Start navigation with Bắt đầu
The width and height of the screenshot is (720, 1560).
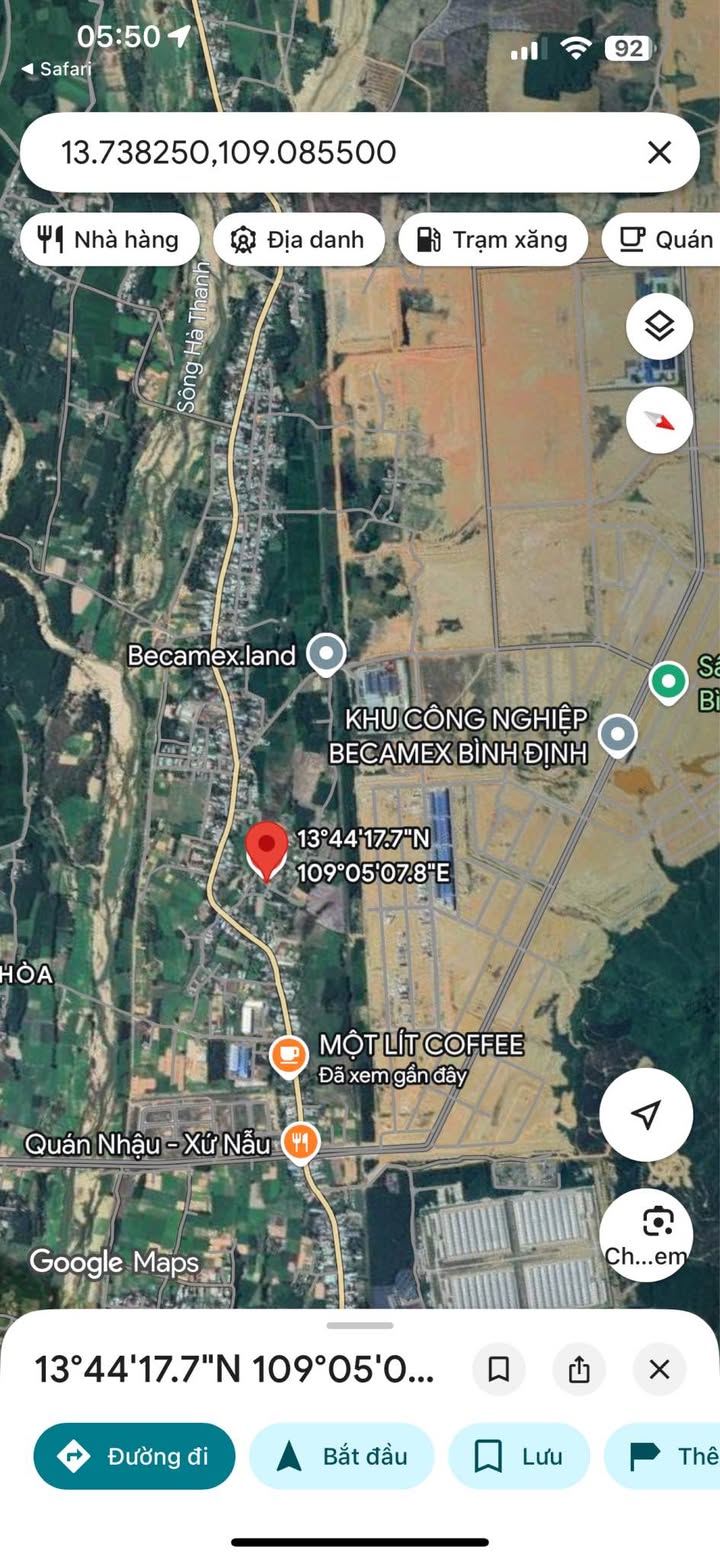(342, 1456)
